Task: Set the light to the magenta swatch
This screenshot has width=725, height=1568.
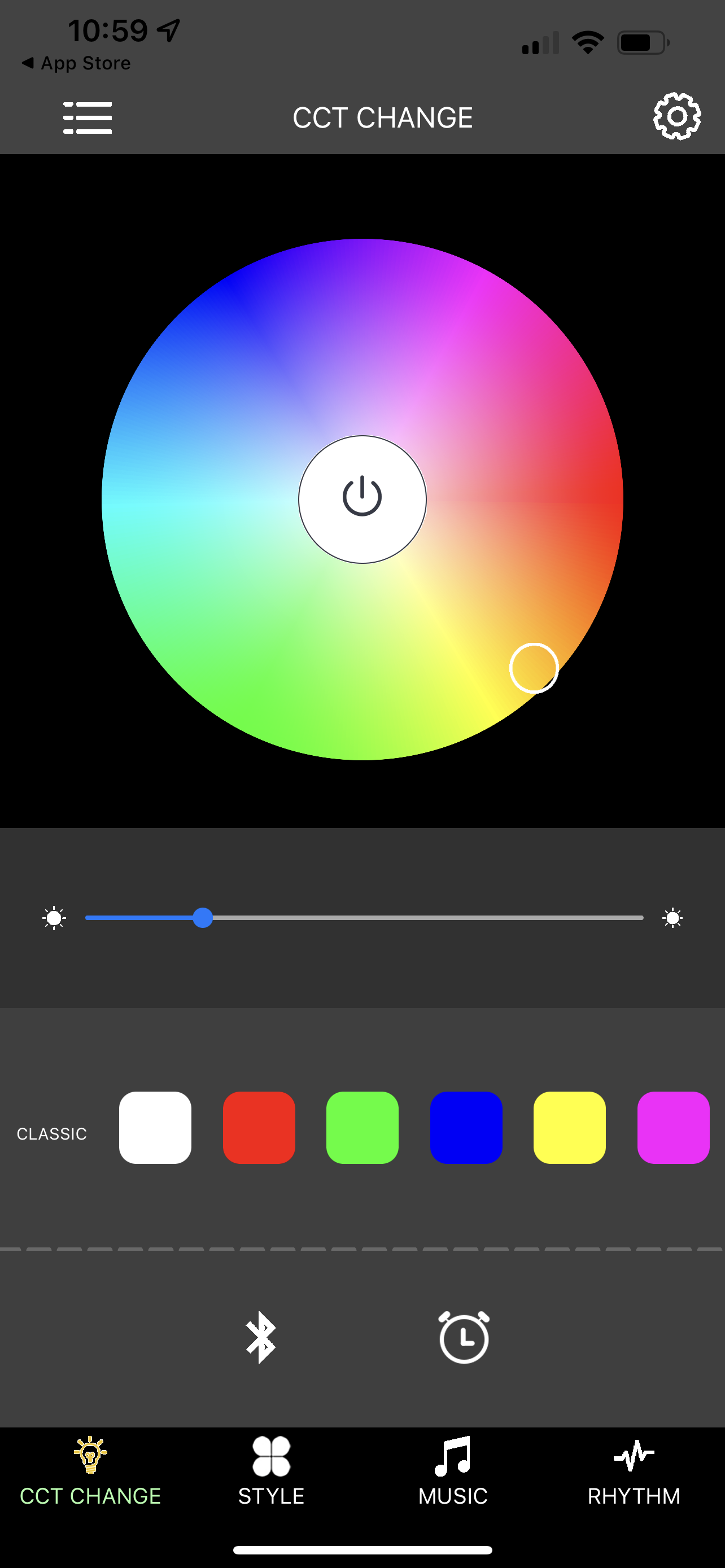Action: pos(672,1127)
